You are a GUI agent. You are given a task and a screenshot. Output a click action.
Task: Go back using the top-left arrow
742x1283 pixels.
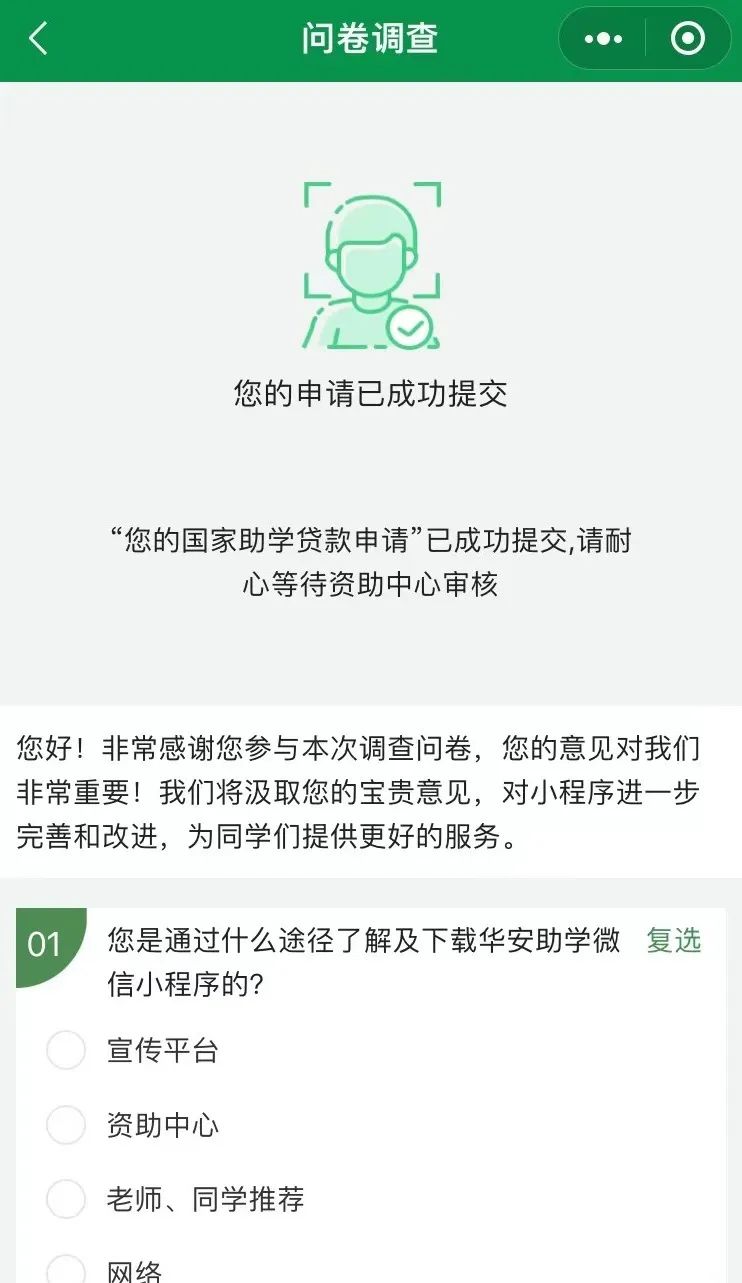pos(38,39)
